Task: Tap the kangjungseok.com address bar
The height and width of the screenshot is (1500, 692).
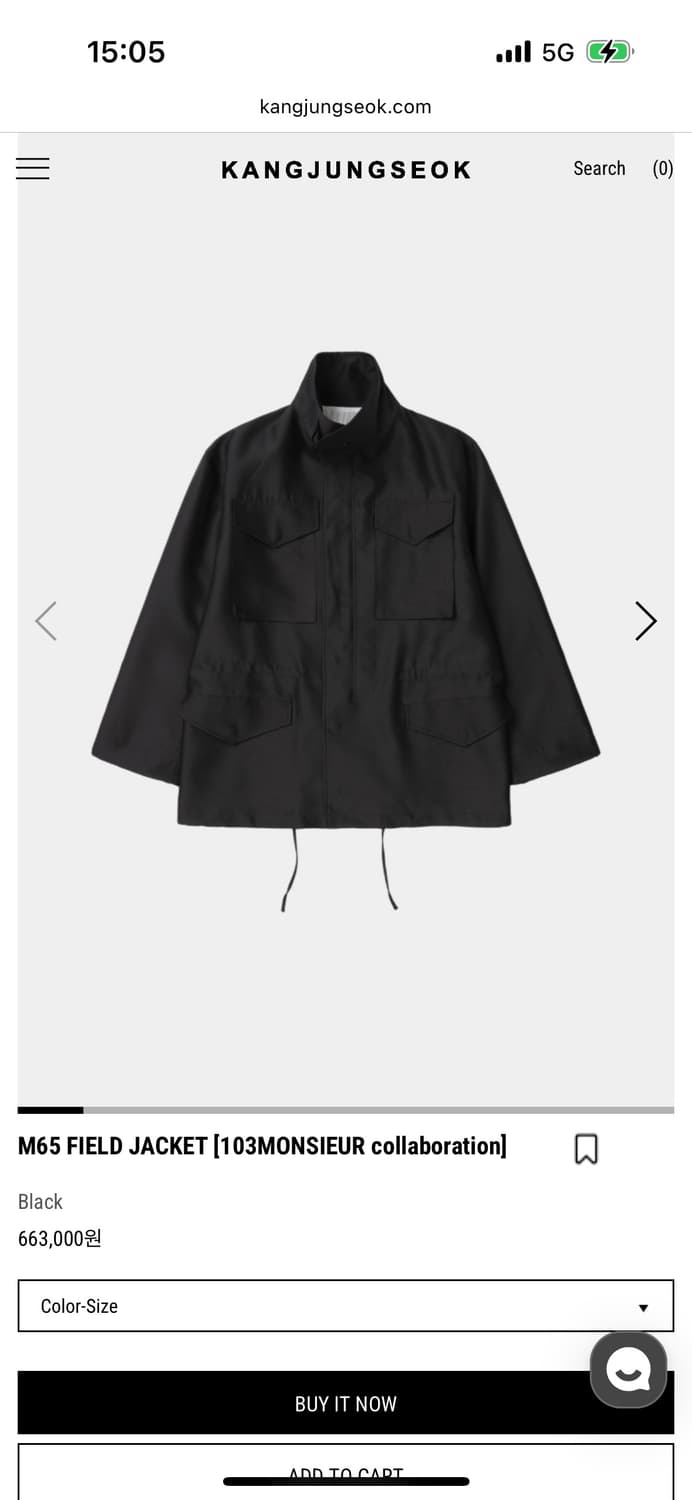Action: click(346, 107)
